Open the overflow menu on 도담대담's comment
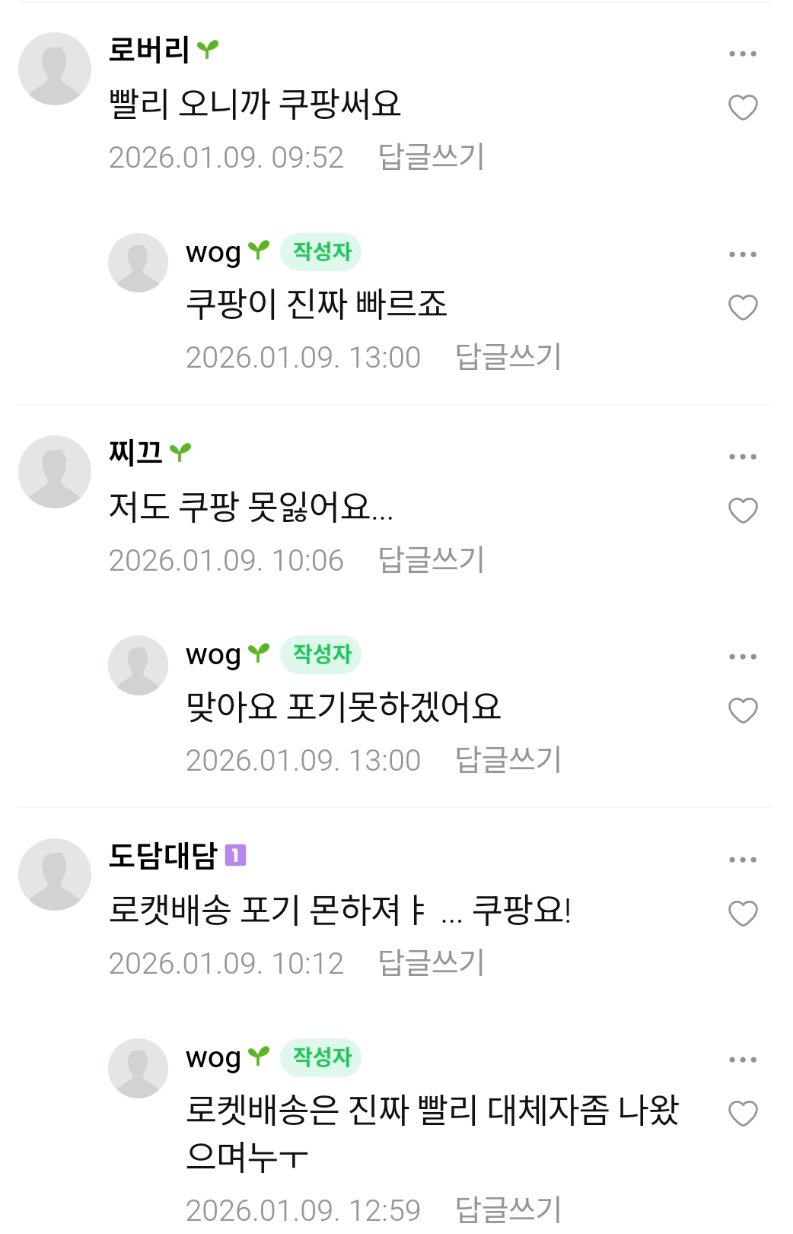The image size is (793, 1234). 742,860
